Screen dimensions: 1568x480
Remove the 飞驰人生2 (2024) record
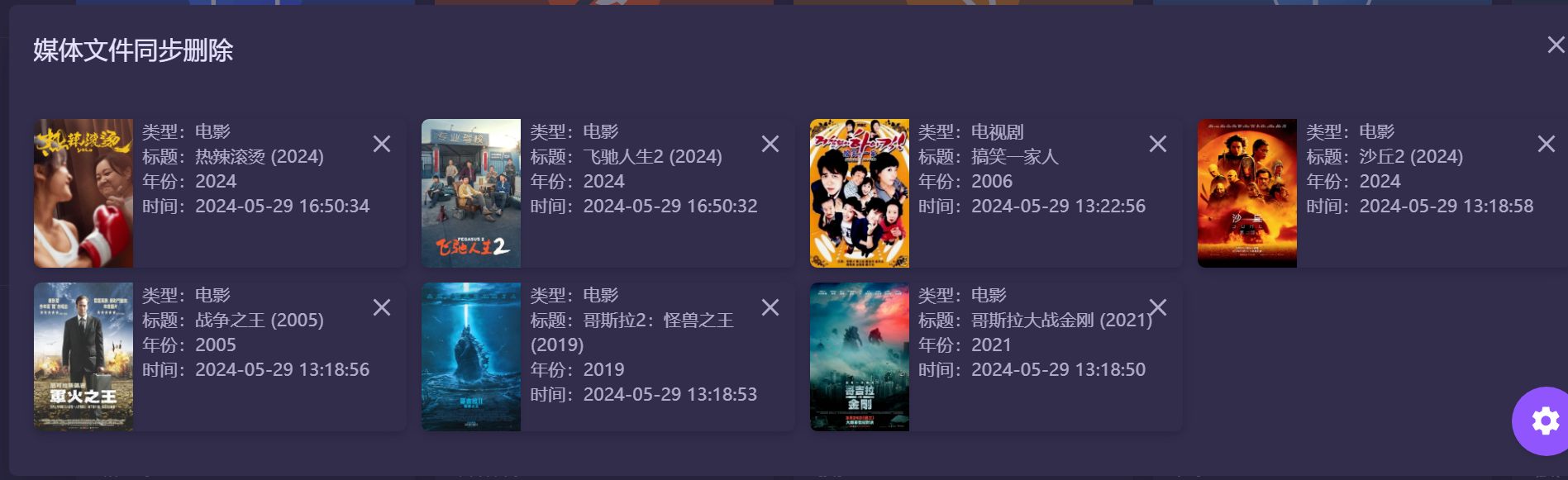pyautogui.click(x=770, y=144)
